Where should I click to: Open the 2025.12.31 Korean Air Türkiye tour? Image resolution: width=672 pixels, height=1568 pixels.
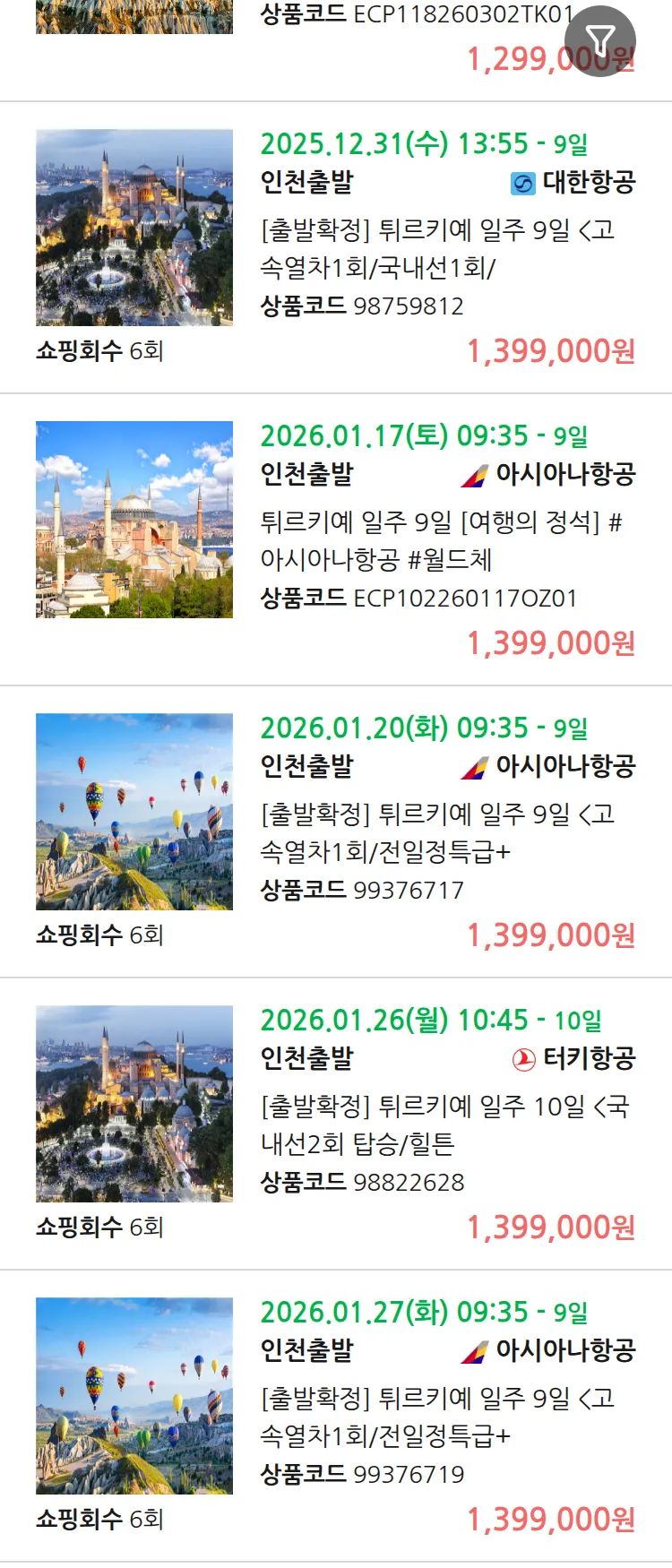point(437,249)
